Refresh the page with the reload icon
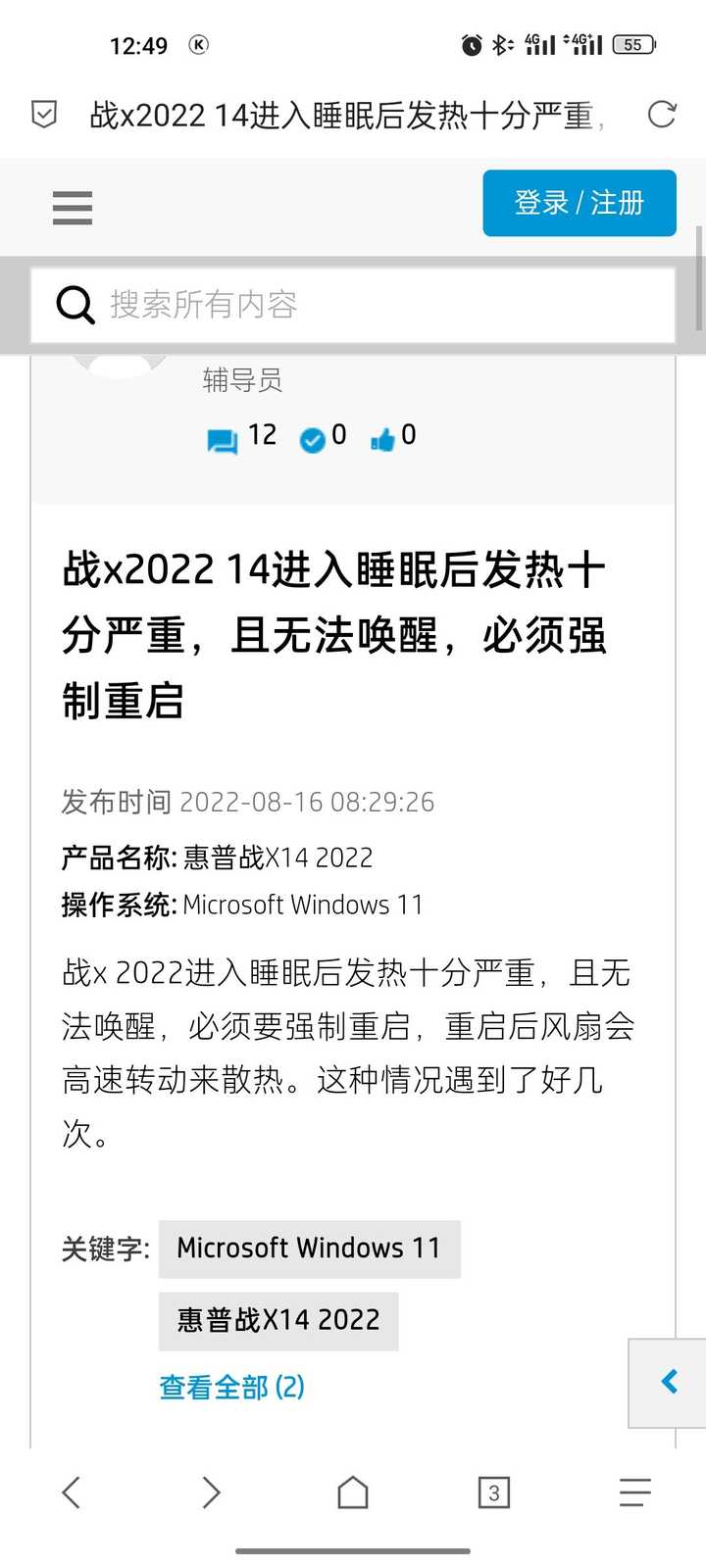706x1568 pixels. click(661, 115)
